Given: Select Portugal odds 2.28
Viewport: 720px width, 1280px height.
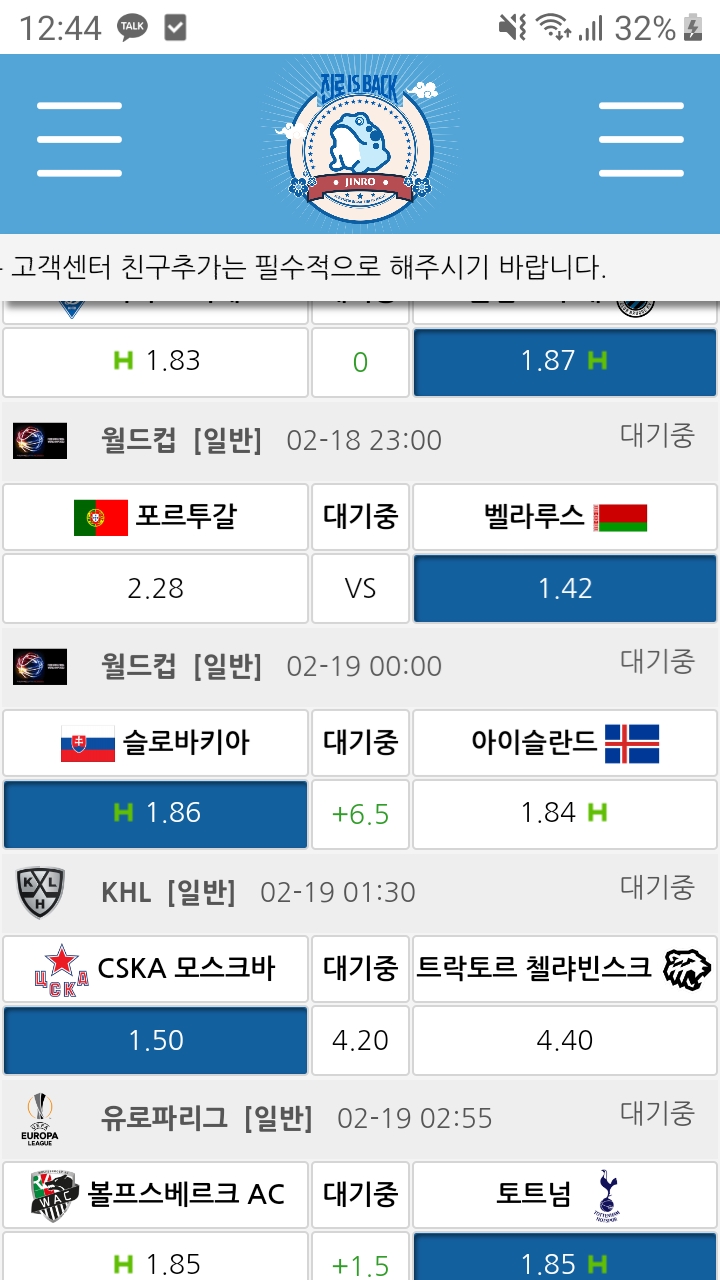Looking at the screenshot, I should click(x=155, y=588).
